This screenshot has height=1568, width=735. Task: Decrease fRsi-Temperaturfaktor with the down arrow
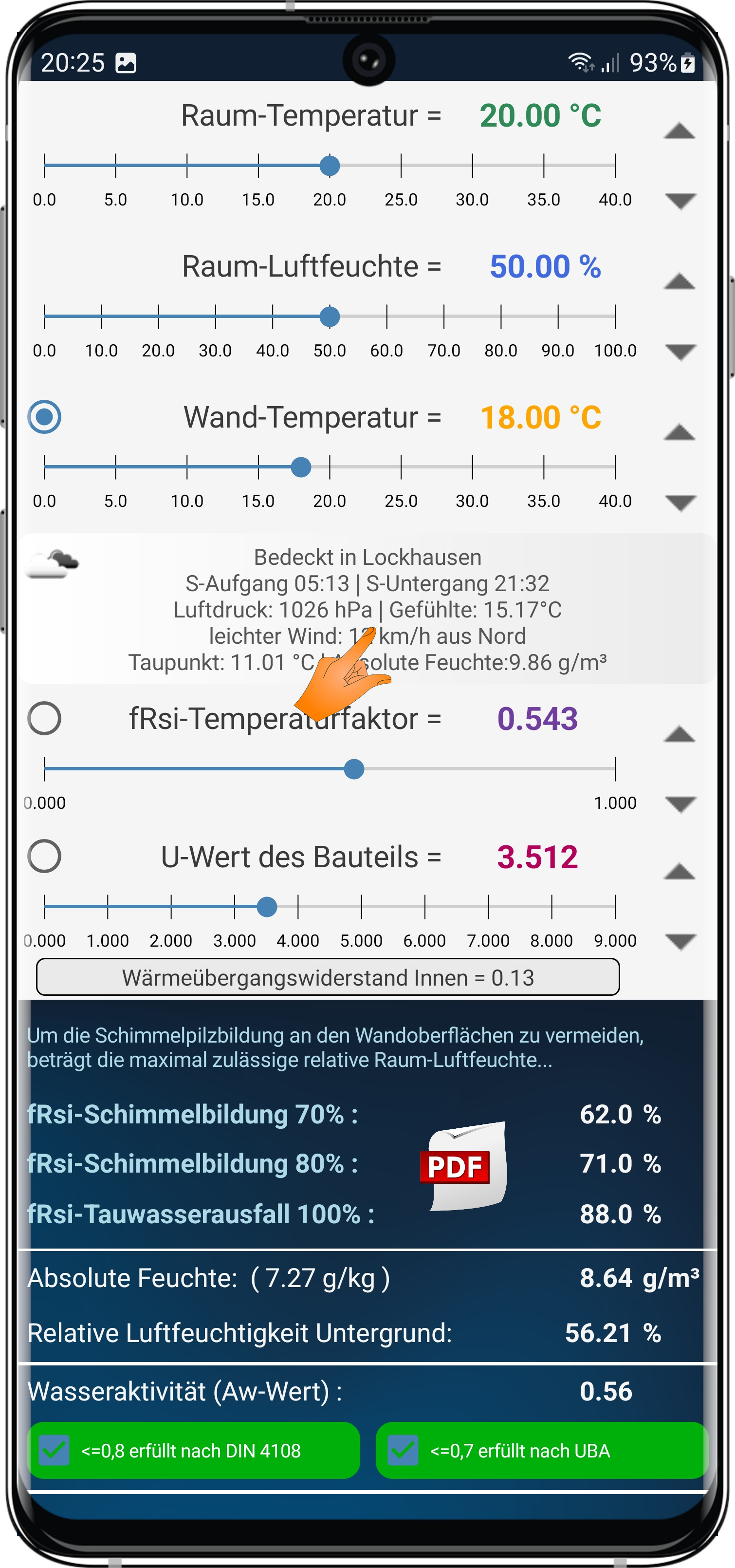(680, 804)
